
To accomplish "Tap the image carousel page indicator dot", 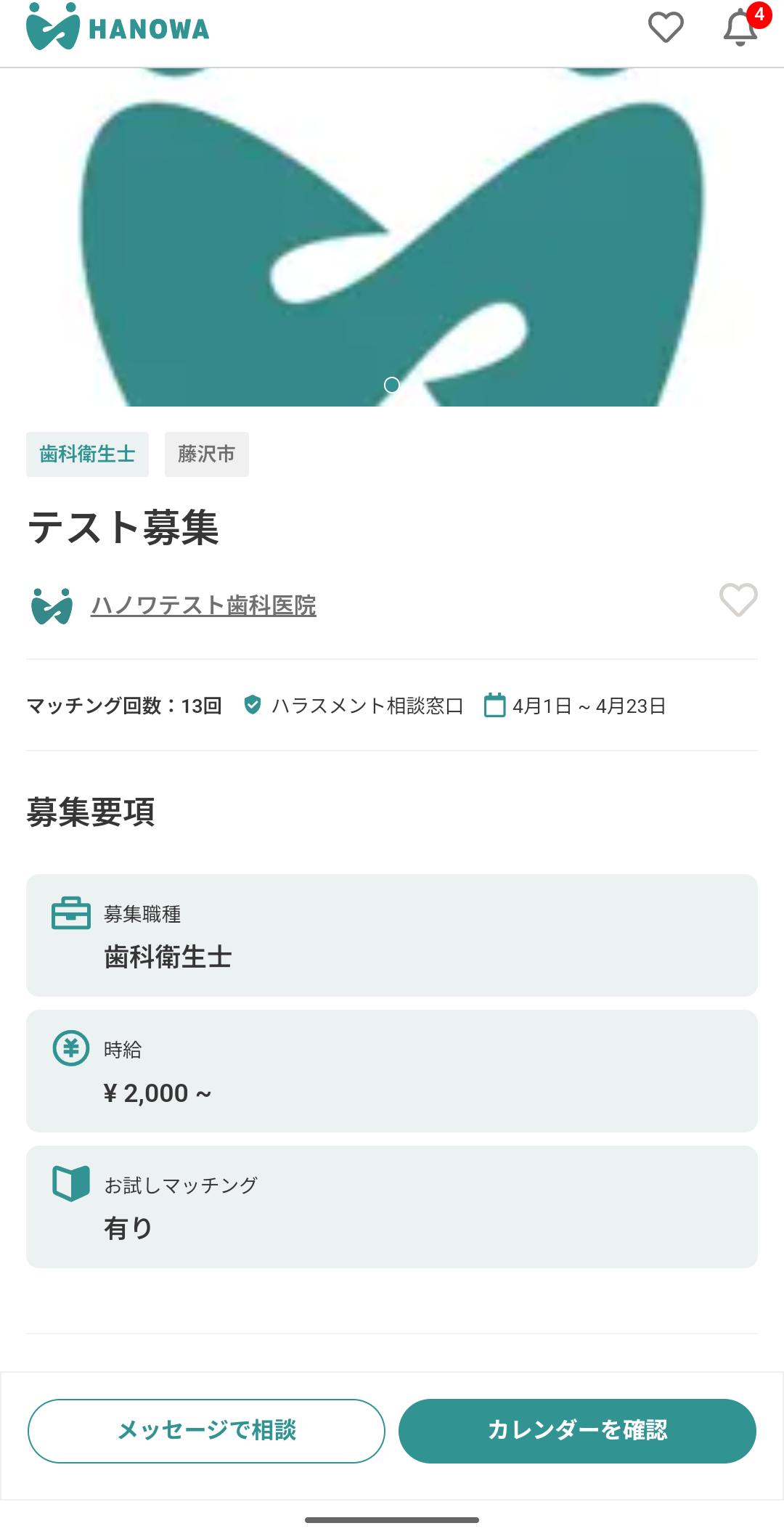I will [x=392, y=385].
